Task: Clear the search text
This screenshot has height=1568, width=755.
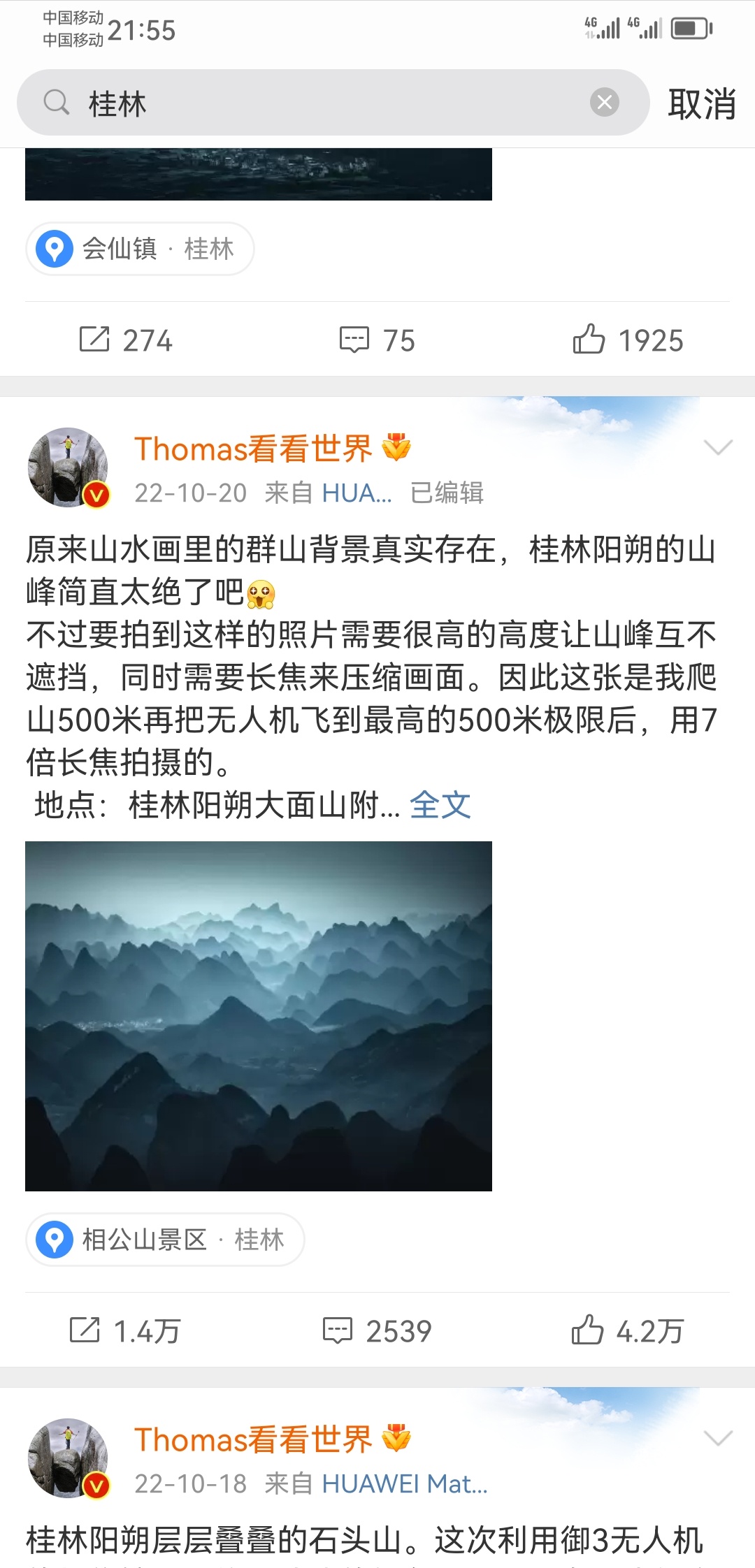Action: (605, 103)
